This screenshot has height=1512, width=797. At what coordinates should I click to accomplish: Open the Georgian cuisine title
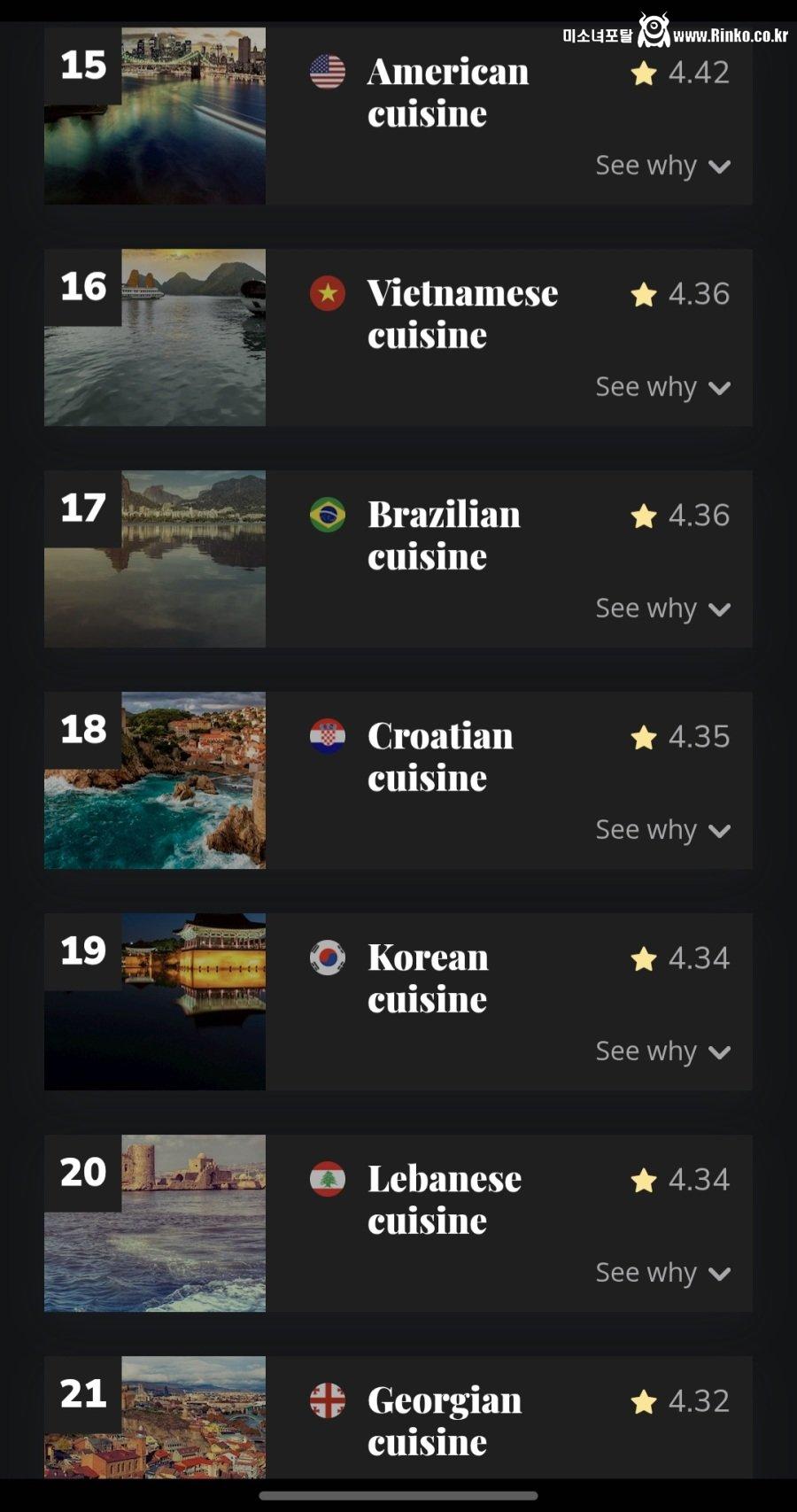point(444,1421)
